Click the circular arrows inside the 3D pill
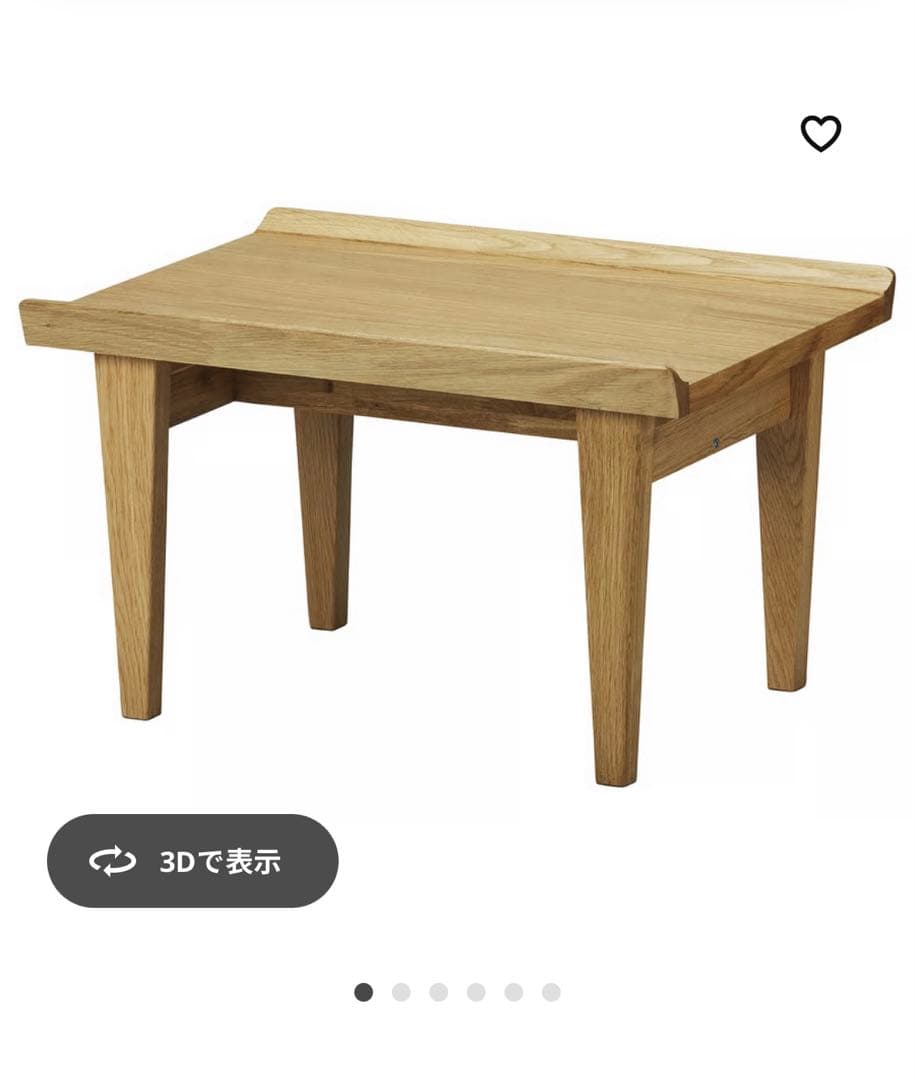 (x=113, y=861)
